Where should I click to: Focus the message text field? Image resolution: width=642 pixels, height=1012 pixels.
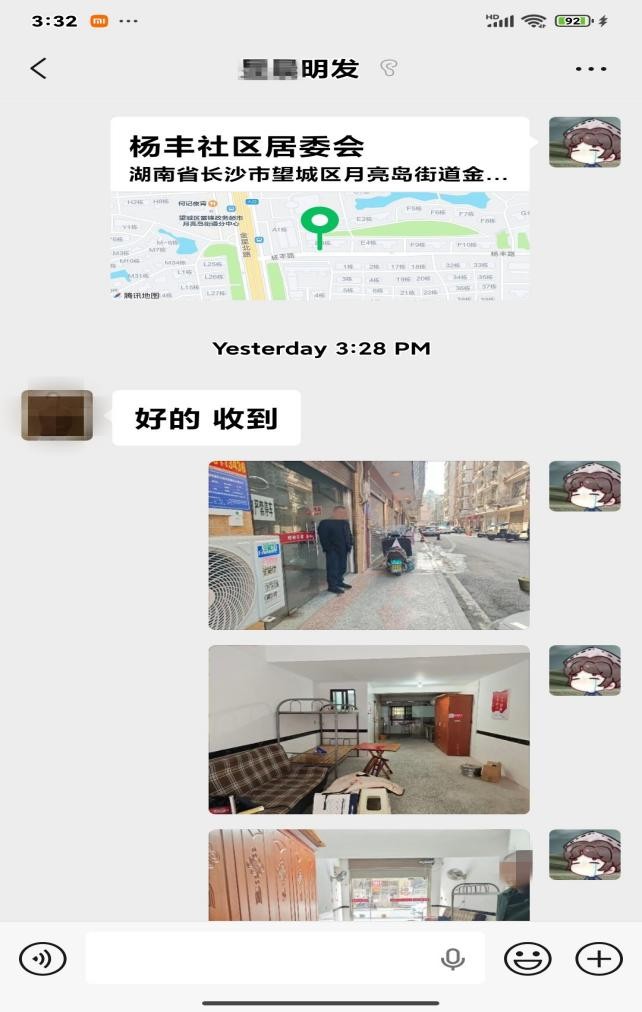[260, 959]
